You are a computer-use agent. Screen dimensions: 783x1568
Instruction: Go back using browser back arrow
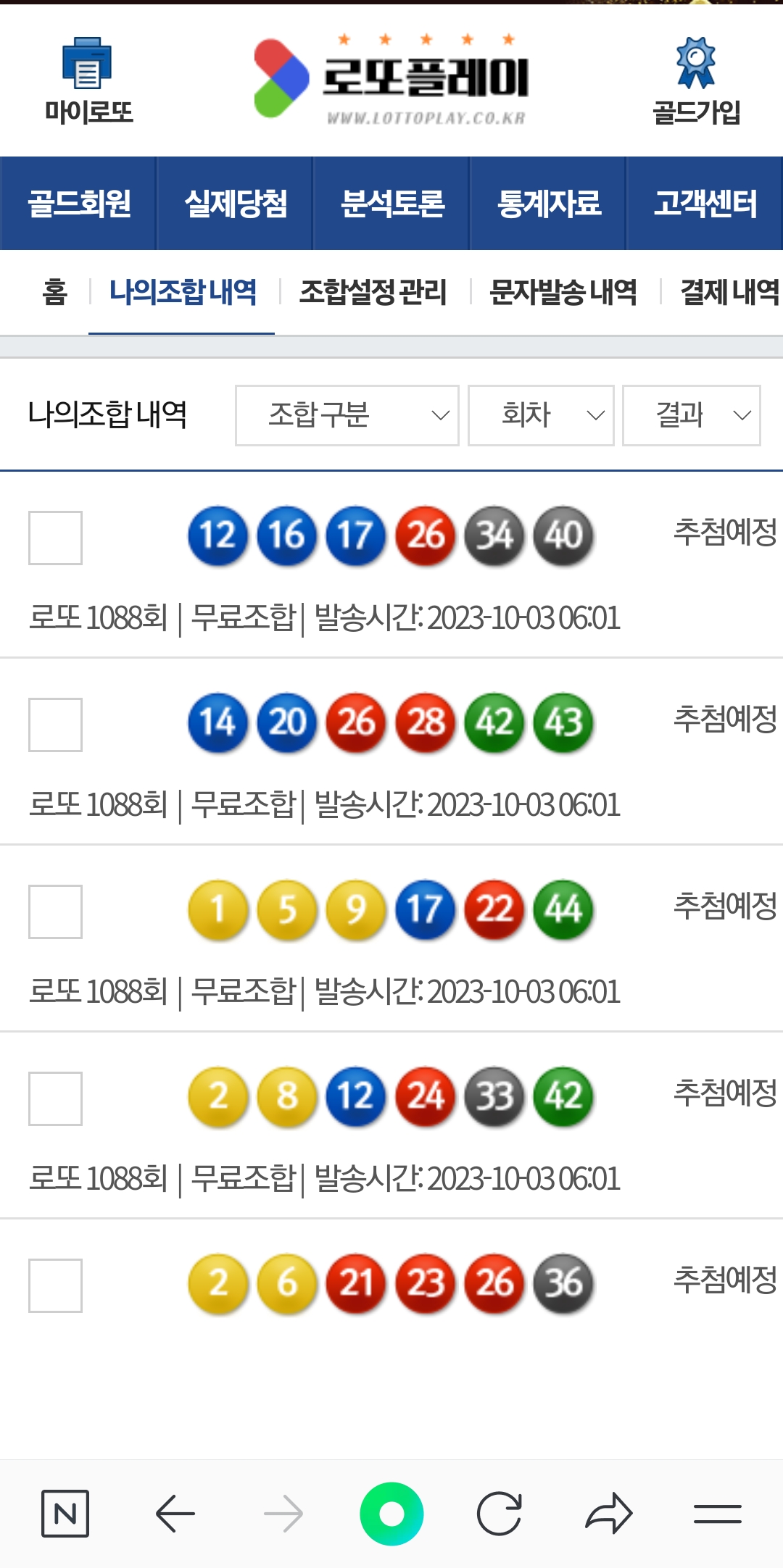tap(175, 1514)
